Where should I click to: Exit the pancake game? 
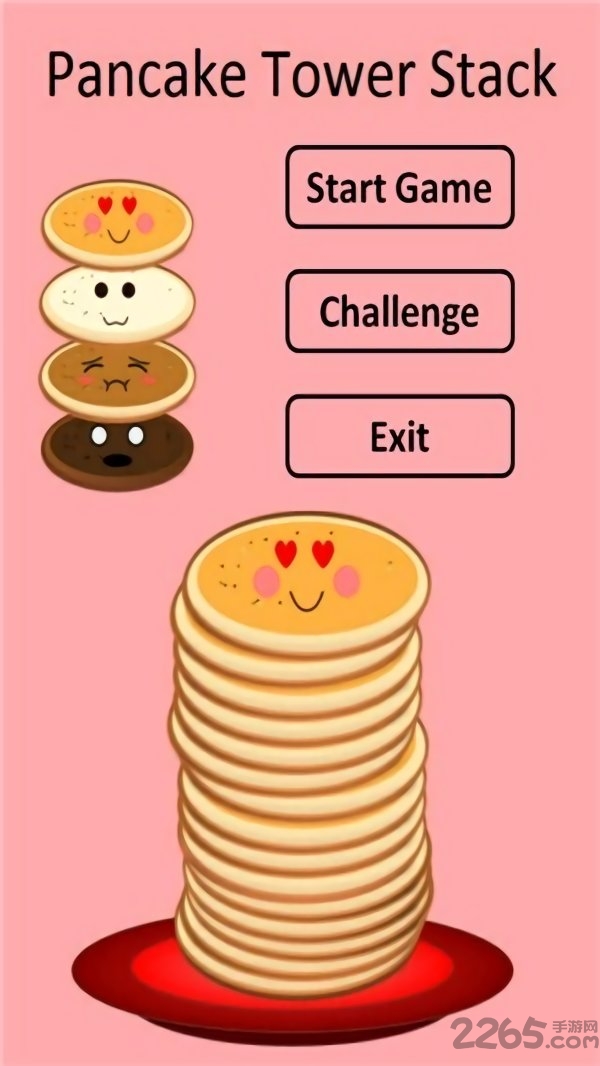(x=399, y=436)
